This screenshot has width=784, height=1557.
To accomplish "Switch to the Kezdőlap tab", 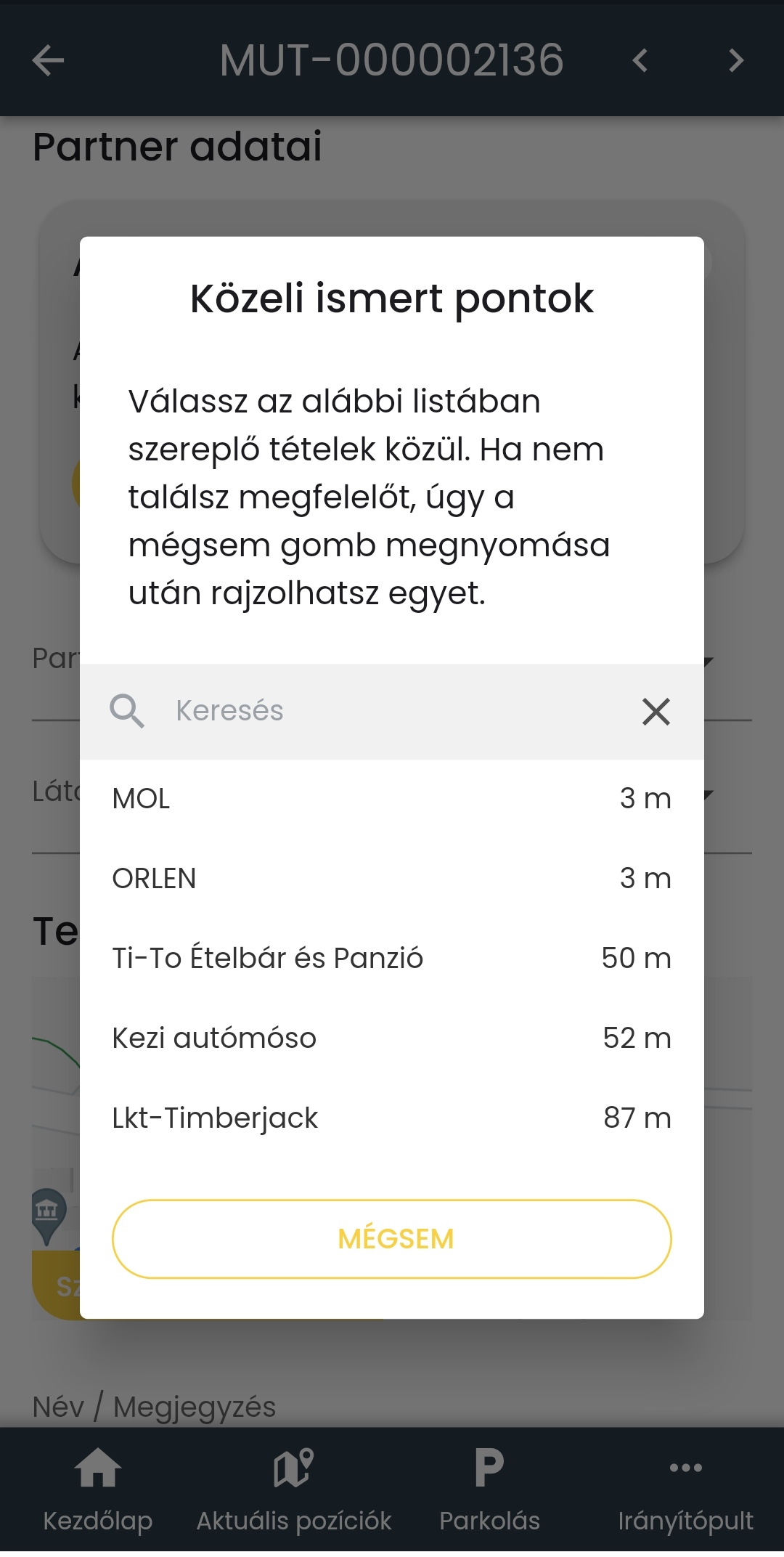I will point(98,1490).
